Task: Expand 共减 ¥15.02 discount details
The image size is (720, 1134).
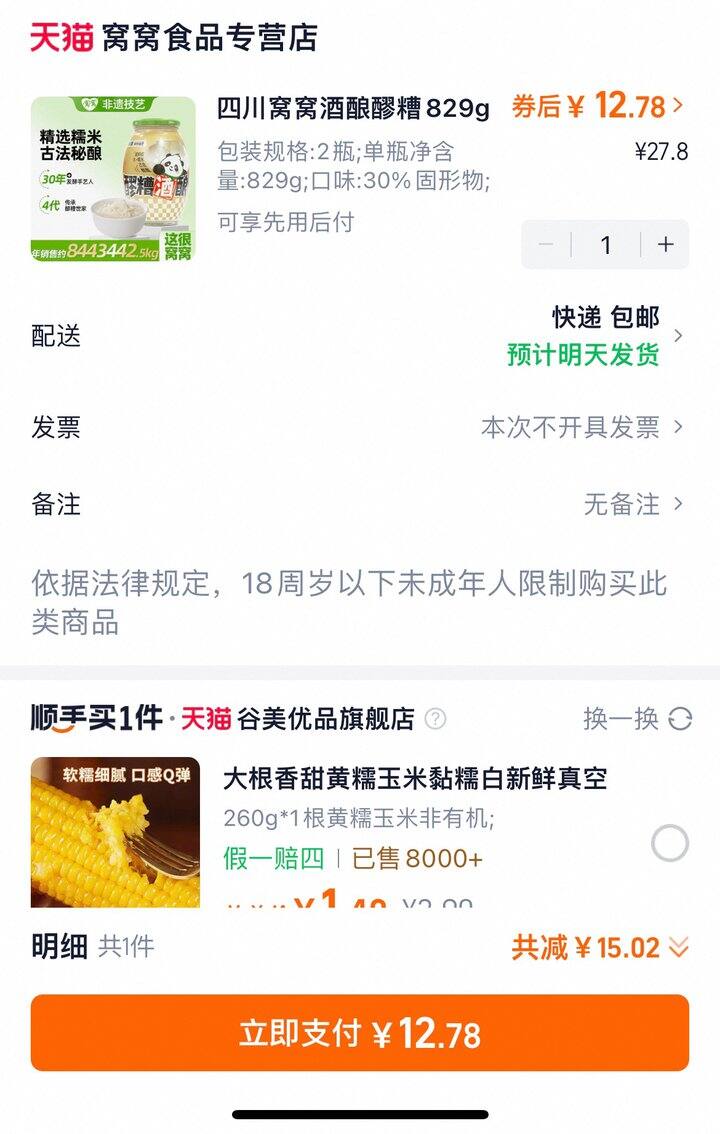Action: 600,947
